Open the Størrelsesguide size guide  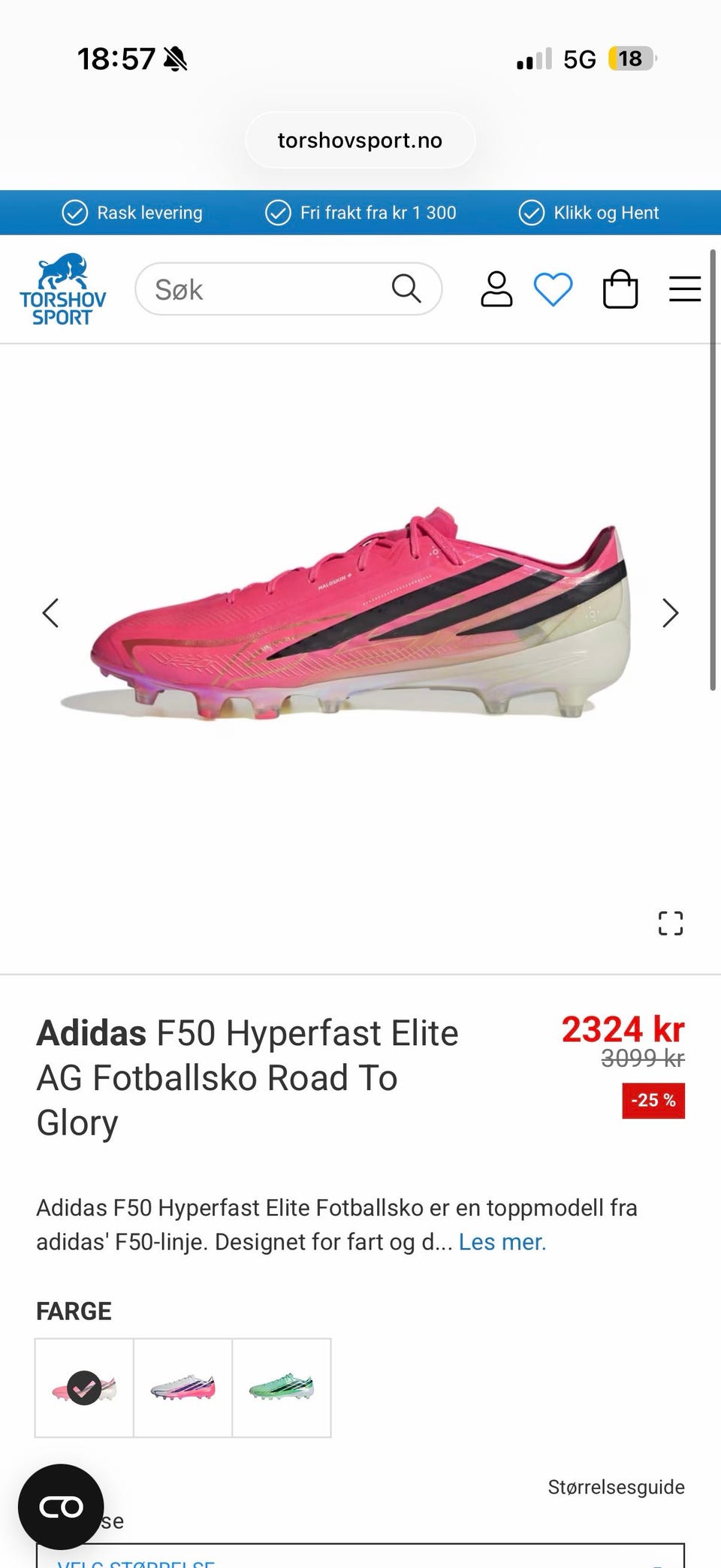pyautogui.click(x=617, y=1487)
